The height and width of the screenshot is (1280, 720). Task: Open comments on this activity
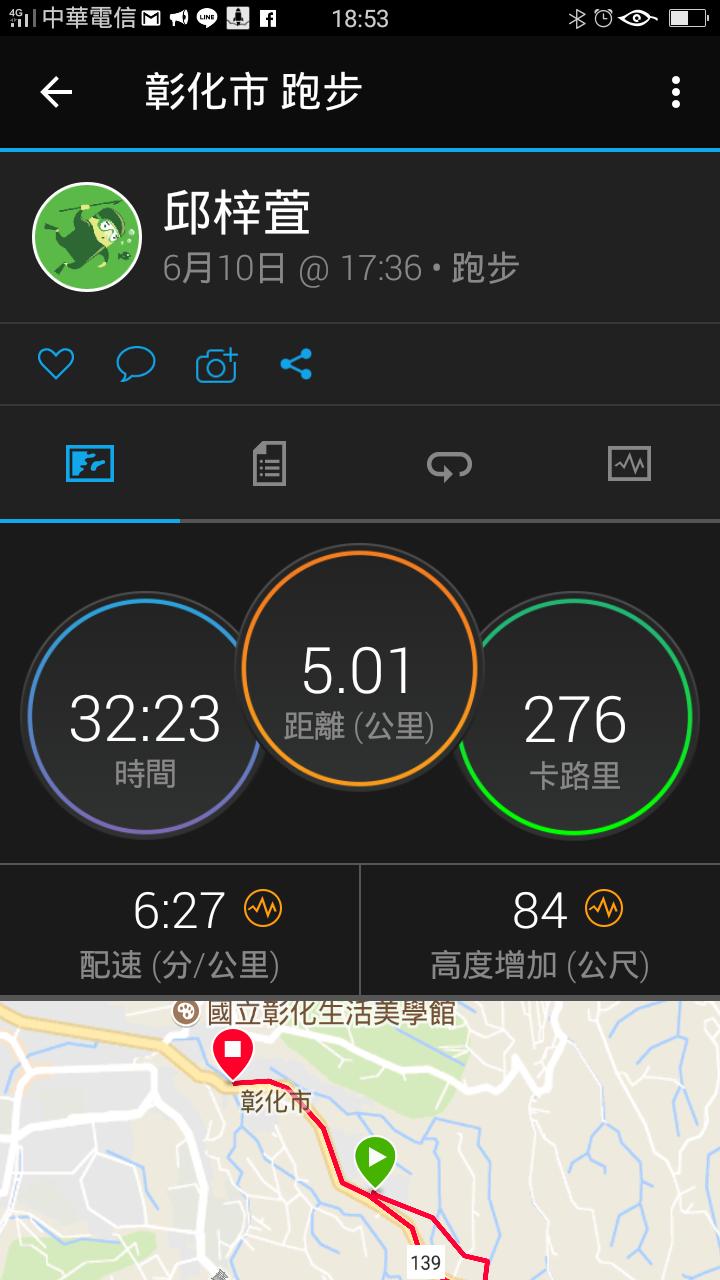[135, 364]
